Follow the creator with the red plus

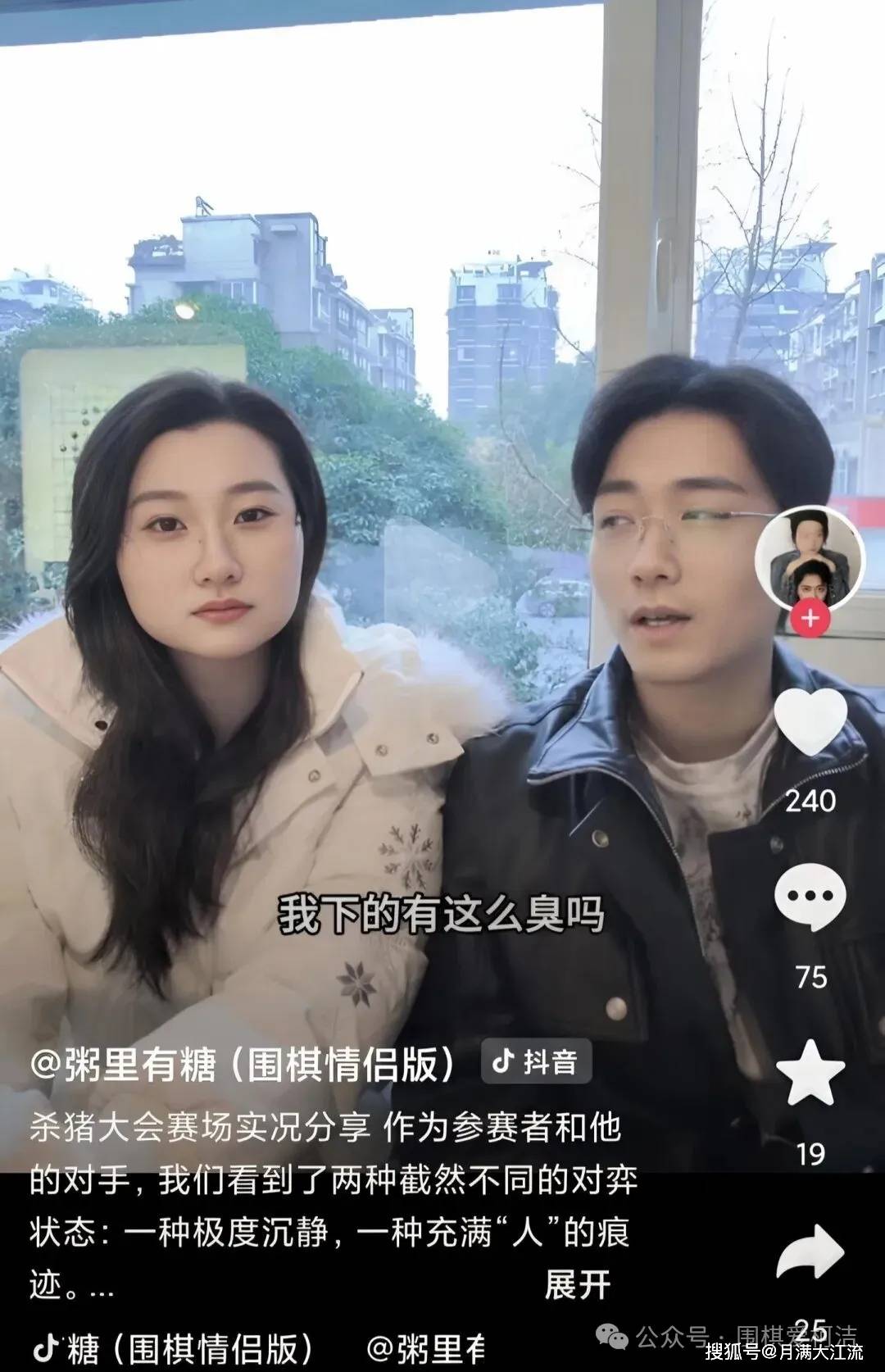[x=810, y=618]
